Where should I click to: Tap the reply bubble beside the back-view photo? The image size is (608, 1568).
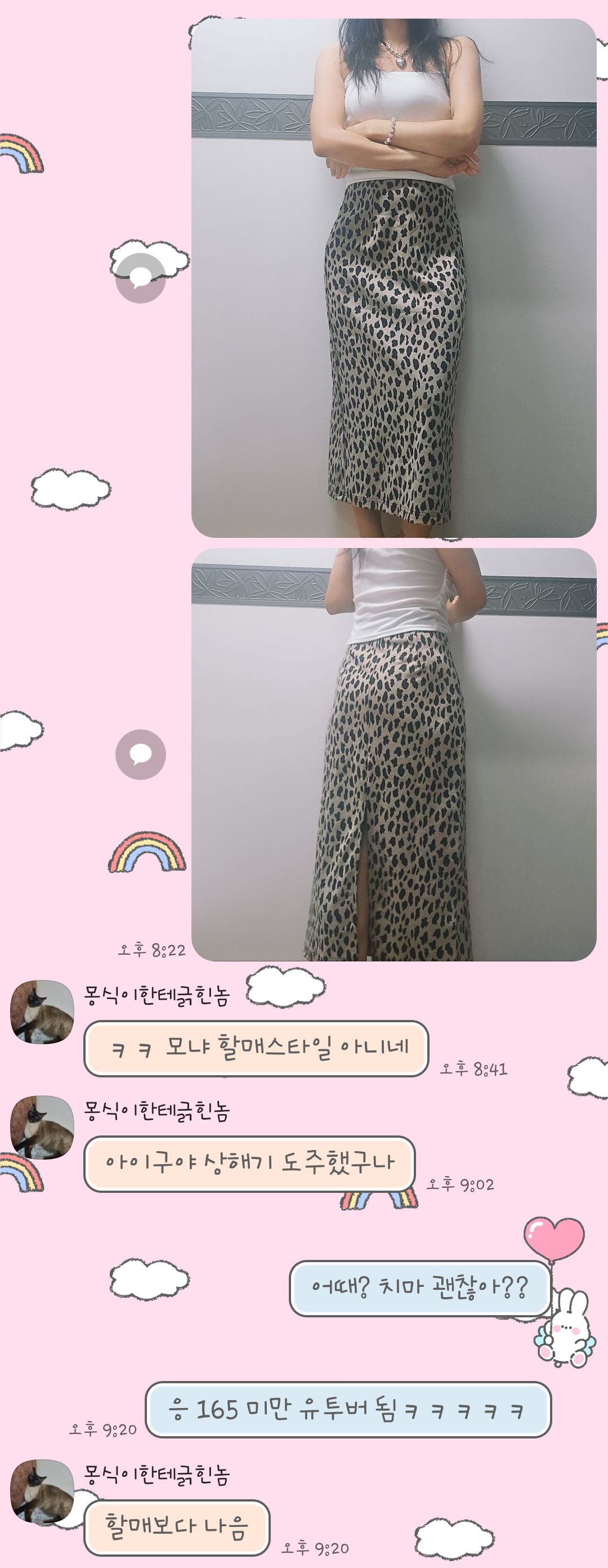tap(141, 754)
